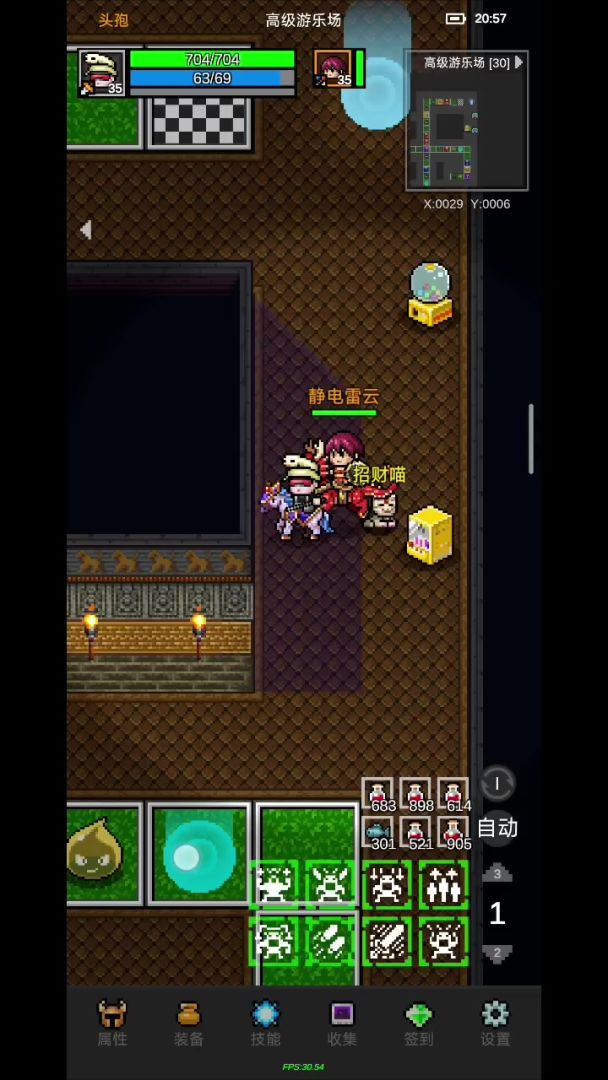The image size is (608, 1080).
Task: Use the fish item with 301 count
Action: (378, 832)
